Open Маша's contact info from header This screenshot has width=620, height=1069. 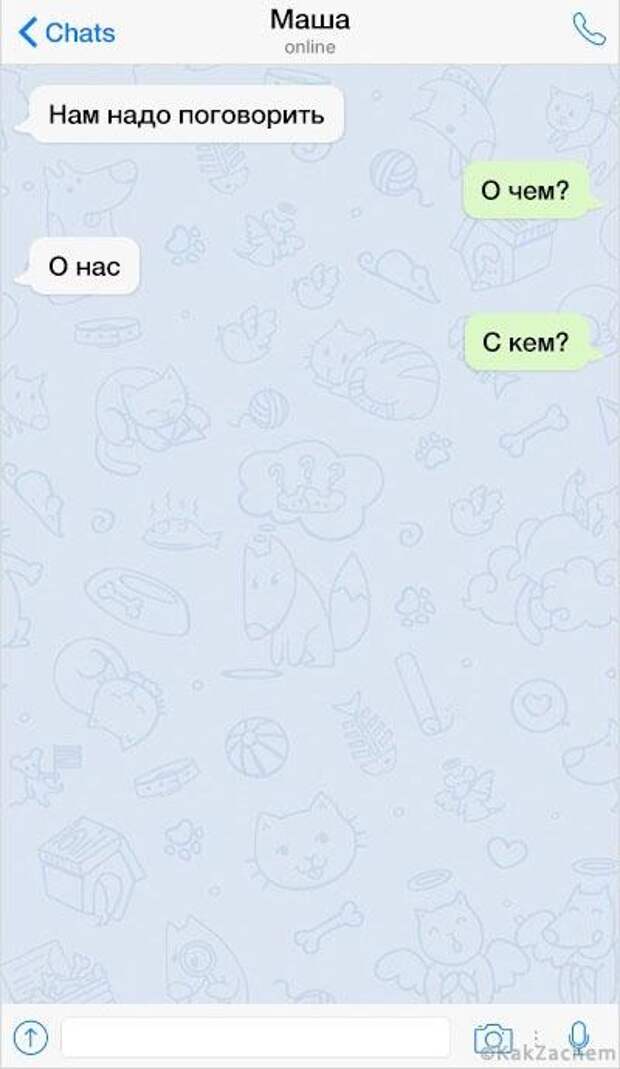click(x=310, y=30)
